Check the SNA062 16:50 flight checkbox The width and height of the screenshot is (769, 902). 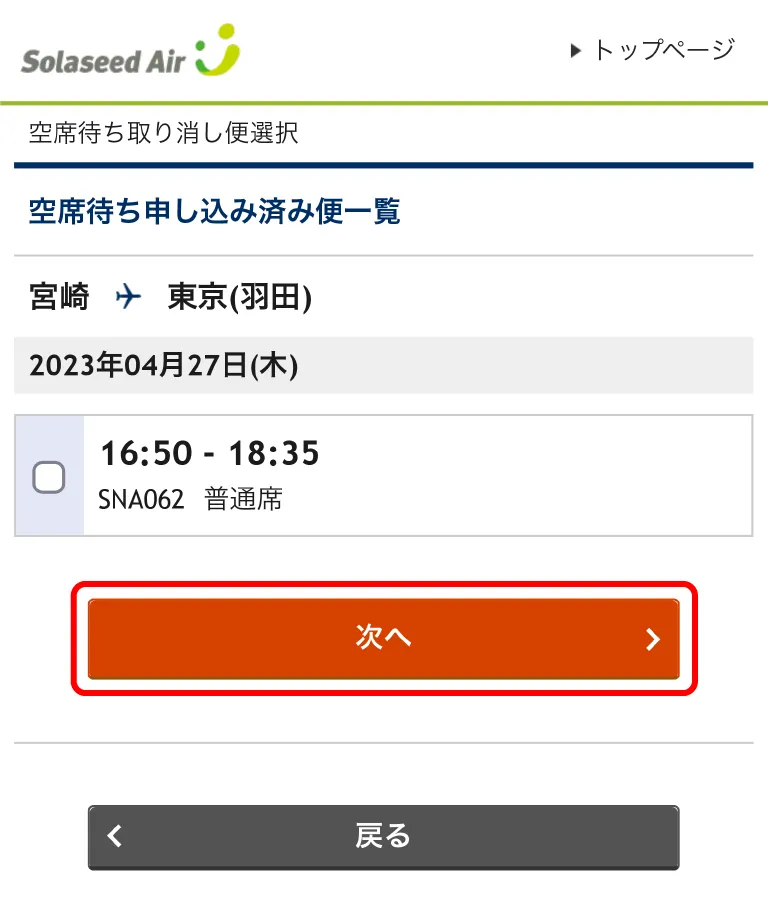click(49, 477)
